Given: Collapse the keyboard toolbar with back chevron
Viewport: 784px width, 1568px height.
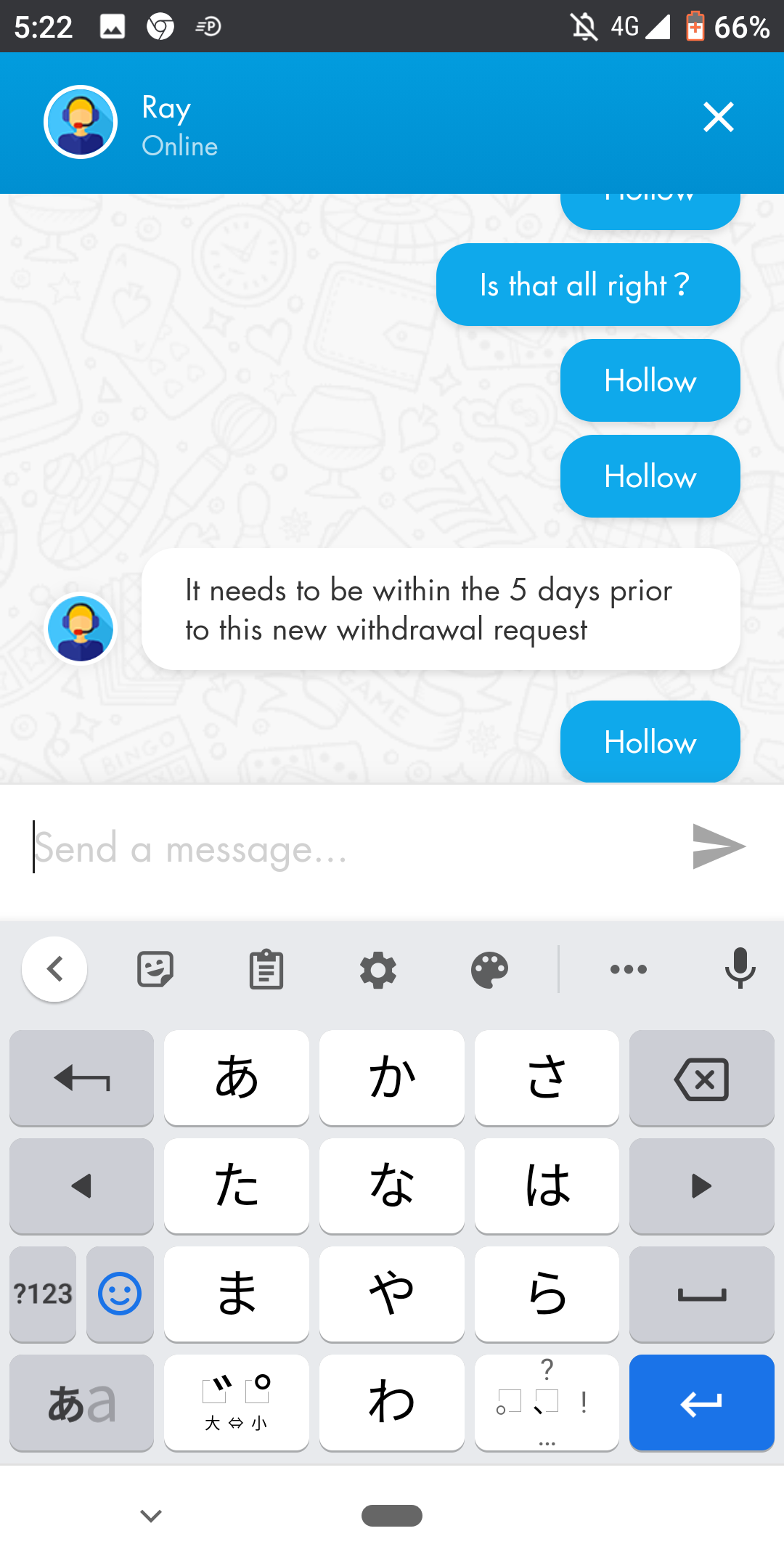Looking at the screenshot, I should [54, 969].
